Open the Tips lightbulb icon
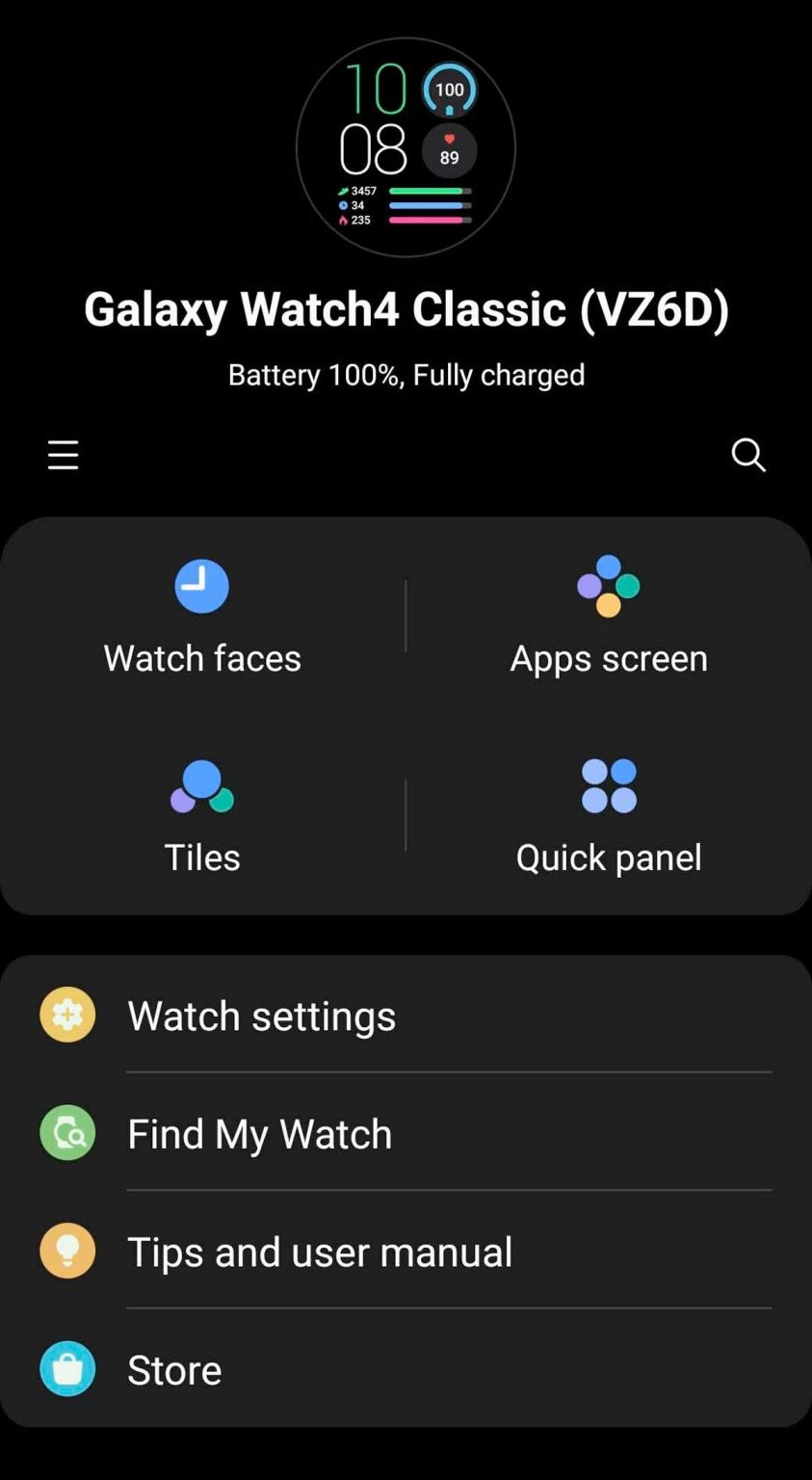Image resolution: width=812 pixels, height=1480 pixels. (67, 1252)
